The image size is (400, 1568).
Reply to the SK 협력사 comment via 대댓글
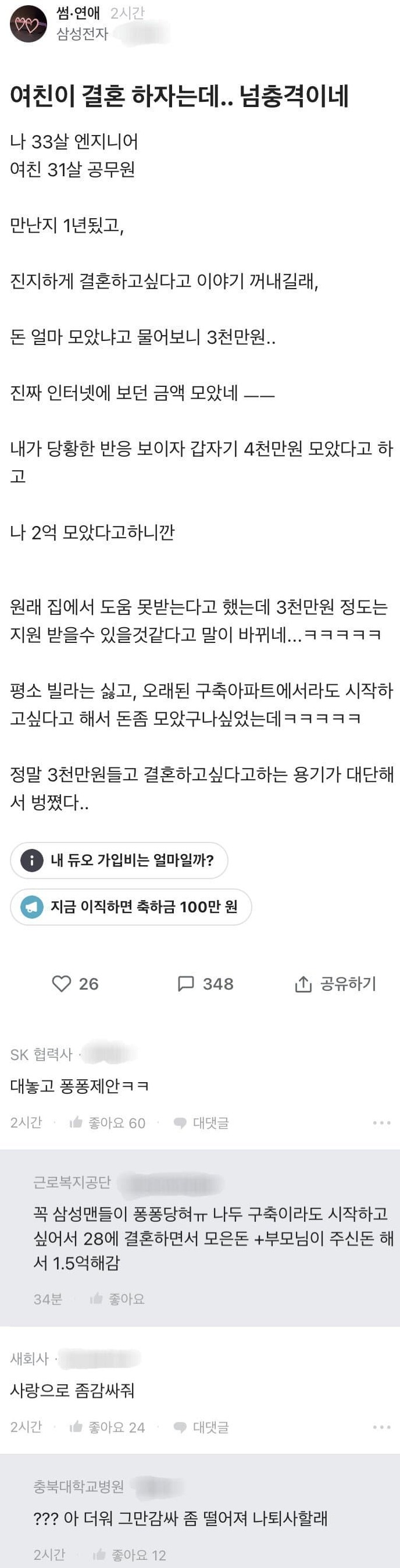201,1122
